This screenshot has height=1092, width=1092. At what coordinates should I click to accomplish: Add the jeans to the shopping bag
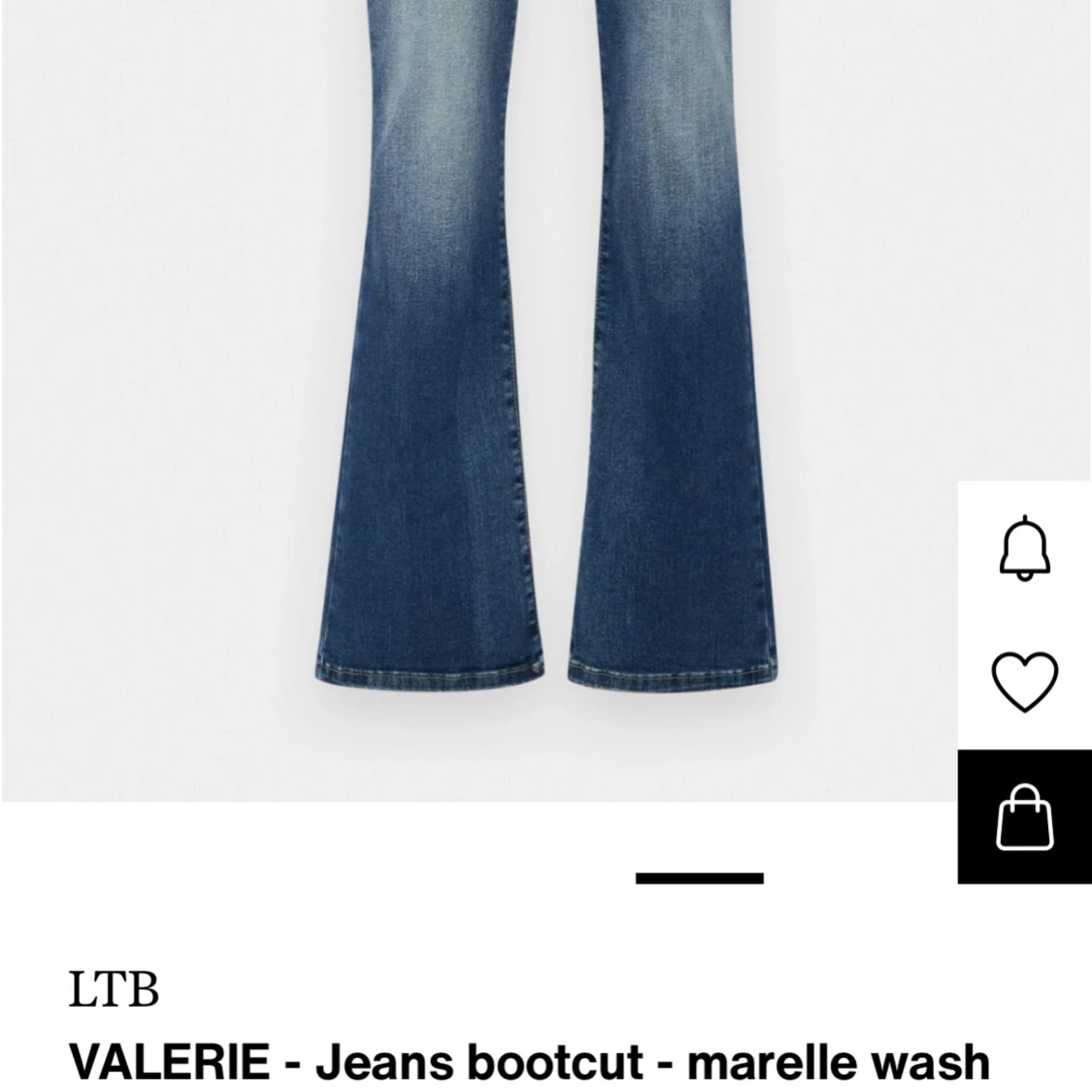pyautogui.click(x=1025, y=816)
